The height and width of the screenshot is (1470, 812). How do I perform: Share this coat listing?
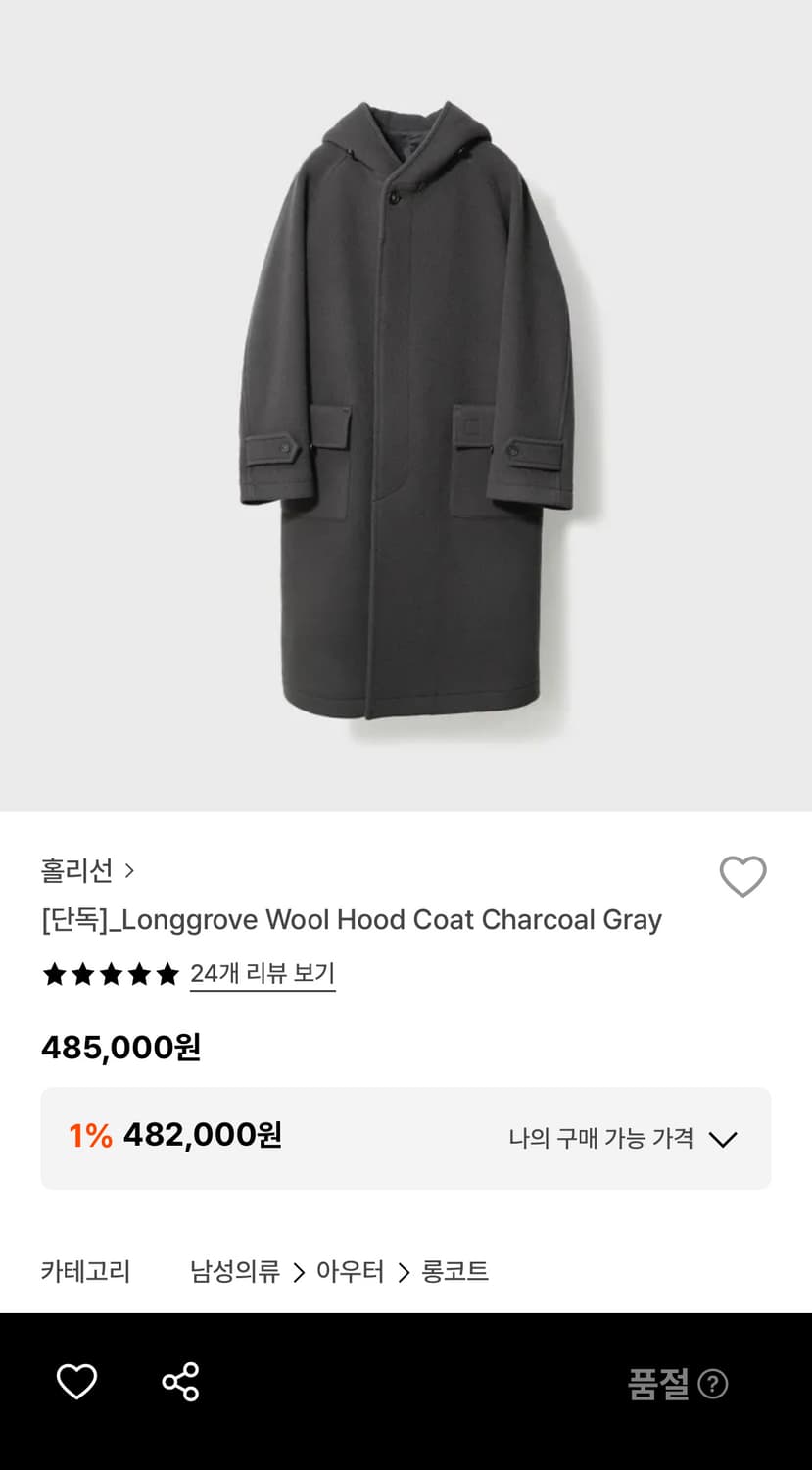pyautogui.click(x=180, y=1382)
